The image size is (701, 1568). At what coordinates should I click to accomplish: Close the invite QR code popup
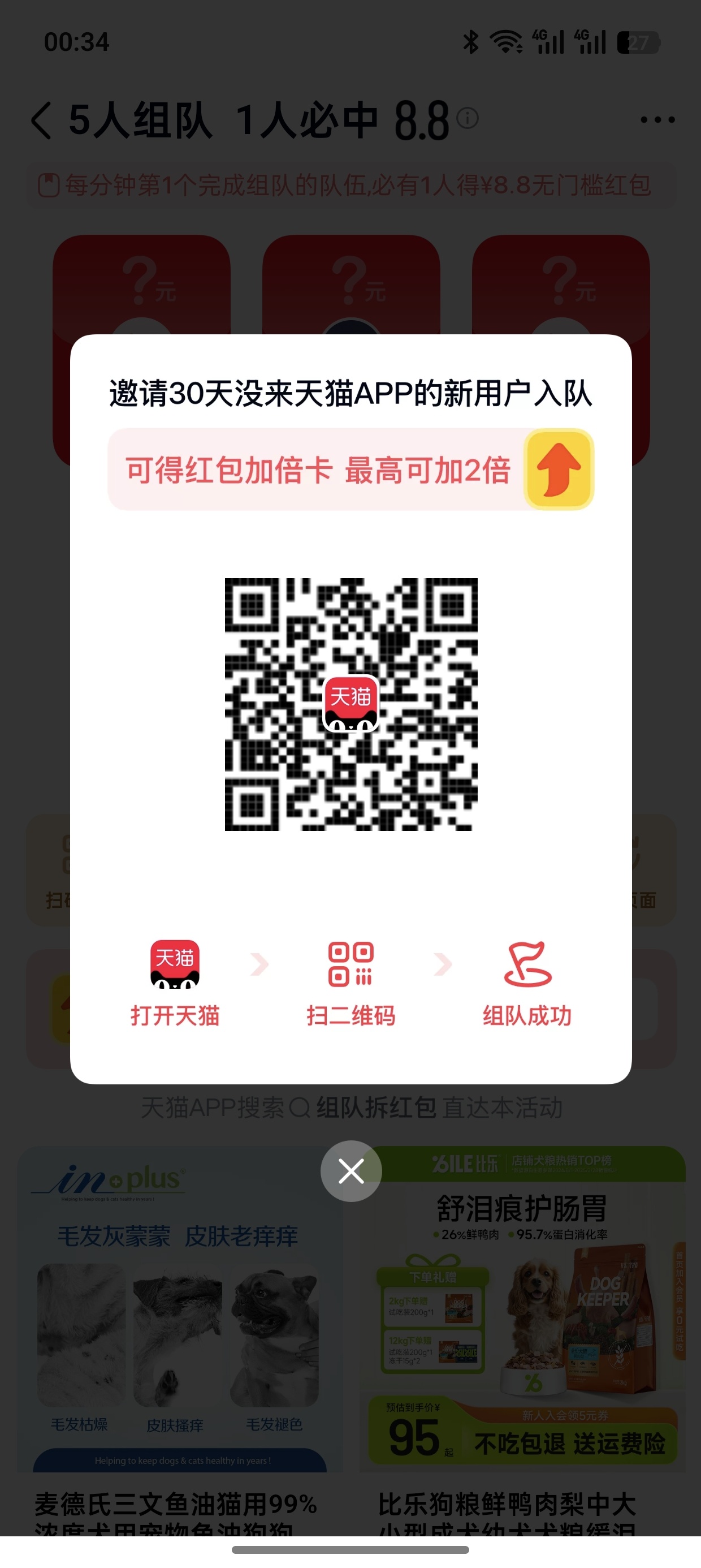351,1170
